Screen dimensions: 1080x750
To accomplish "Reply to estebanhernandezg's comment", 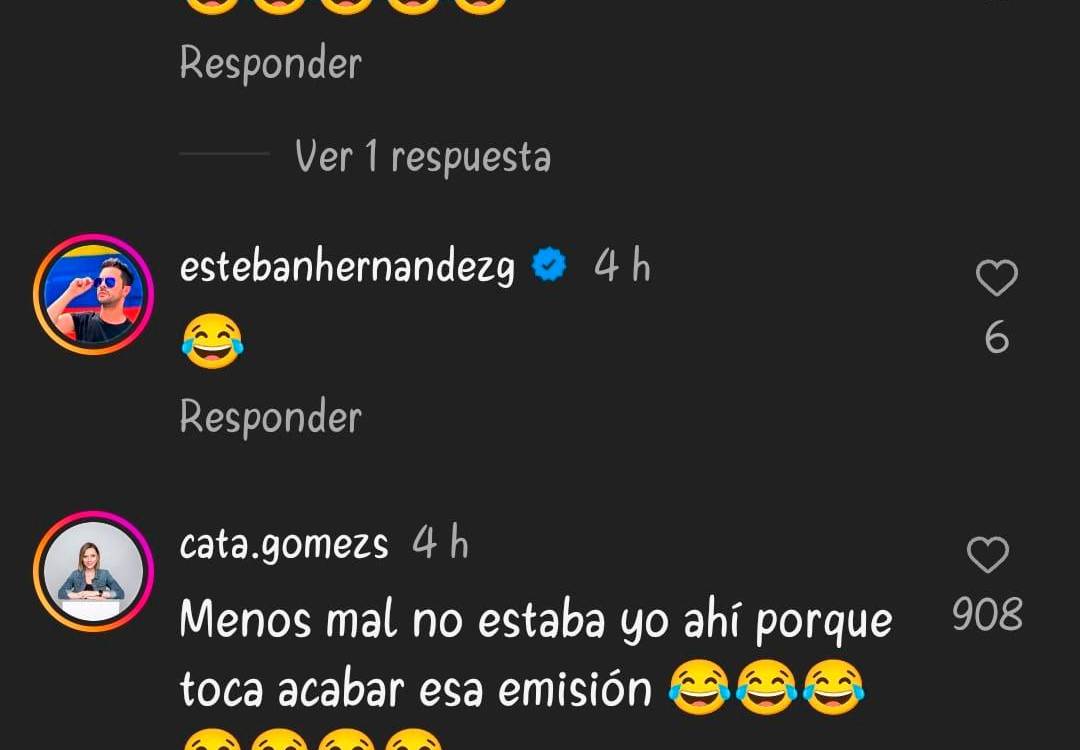I will (x=270, y=417).
